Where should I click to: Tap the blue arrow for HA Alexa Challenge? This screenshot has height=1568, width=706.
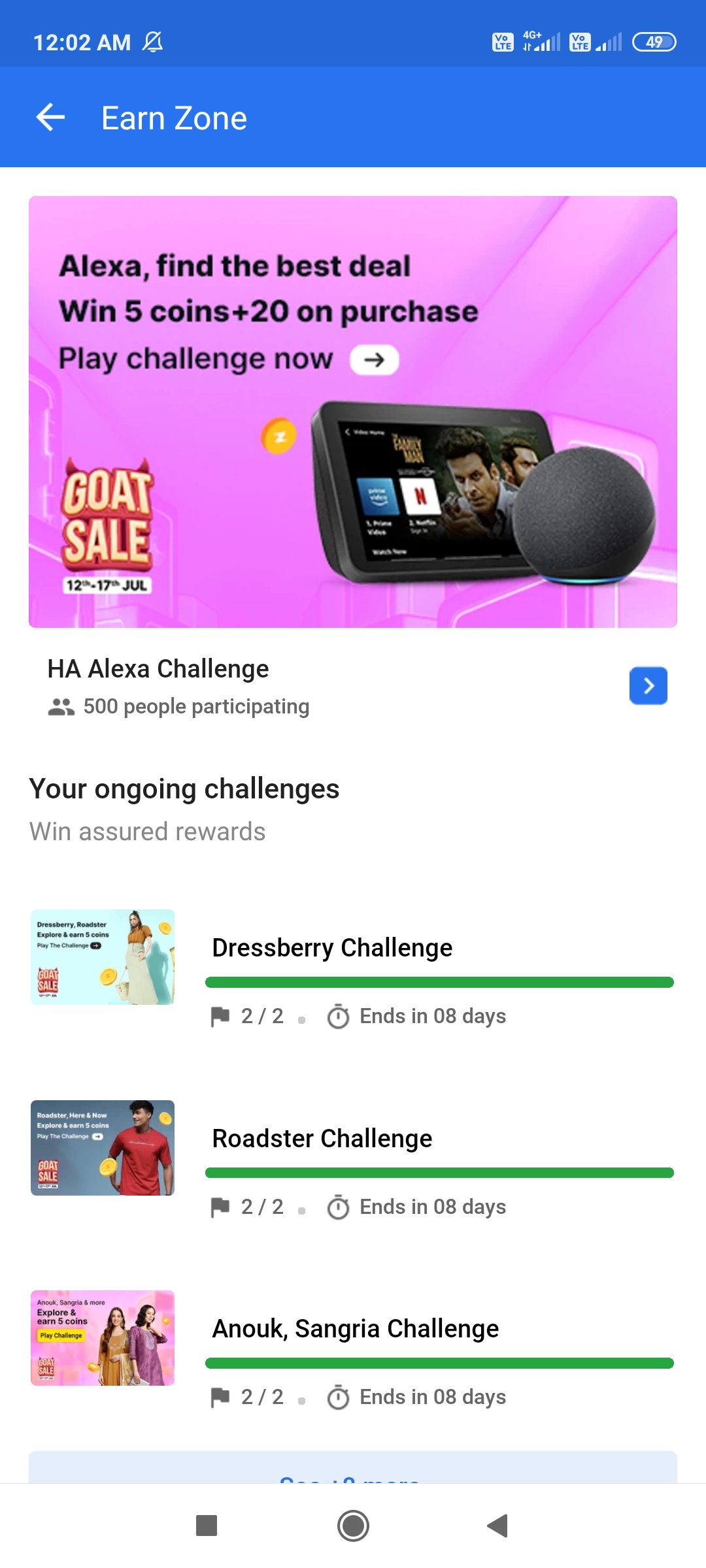click(648, 685)
